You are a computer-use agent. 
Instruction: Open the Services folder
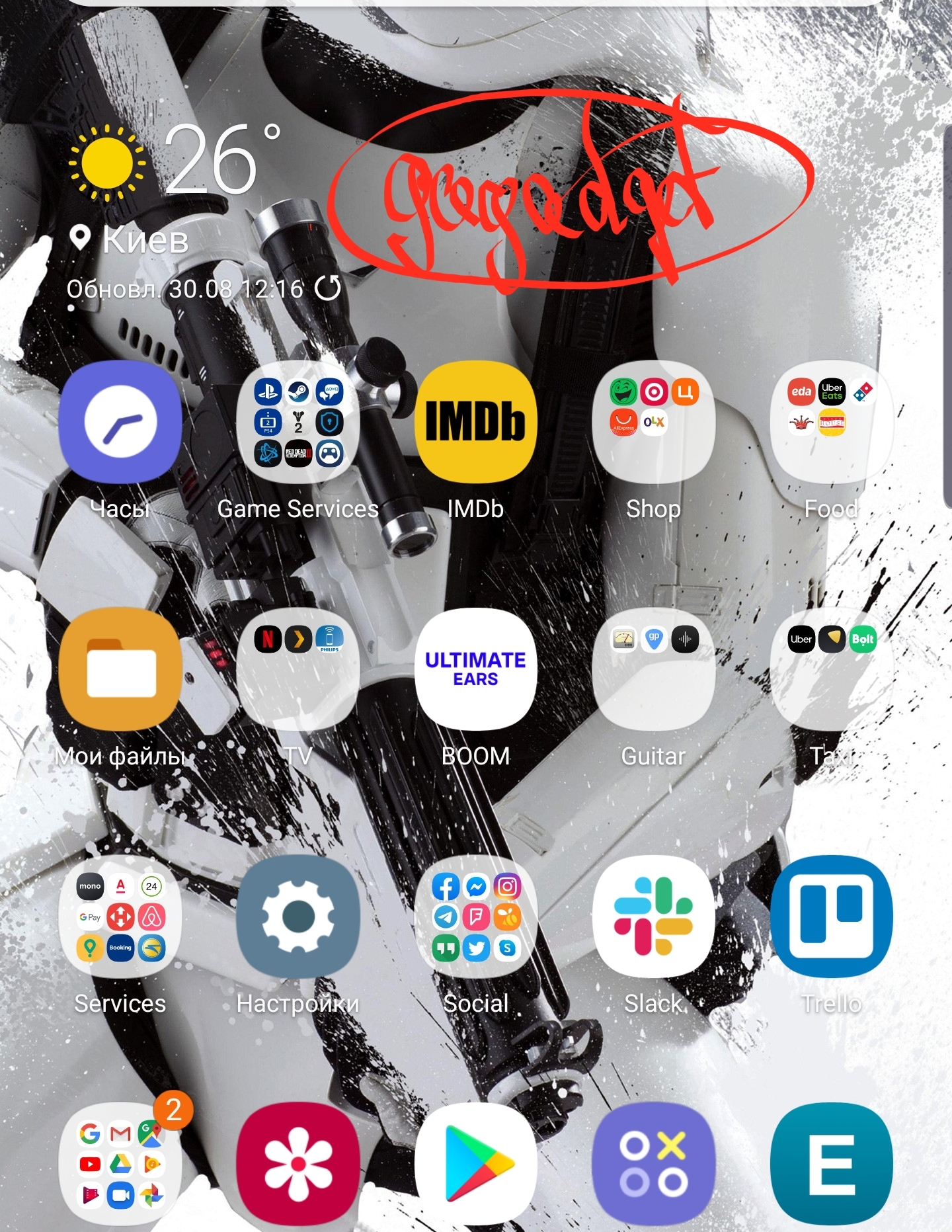pos(120,917)
